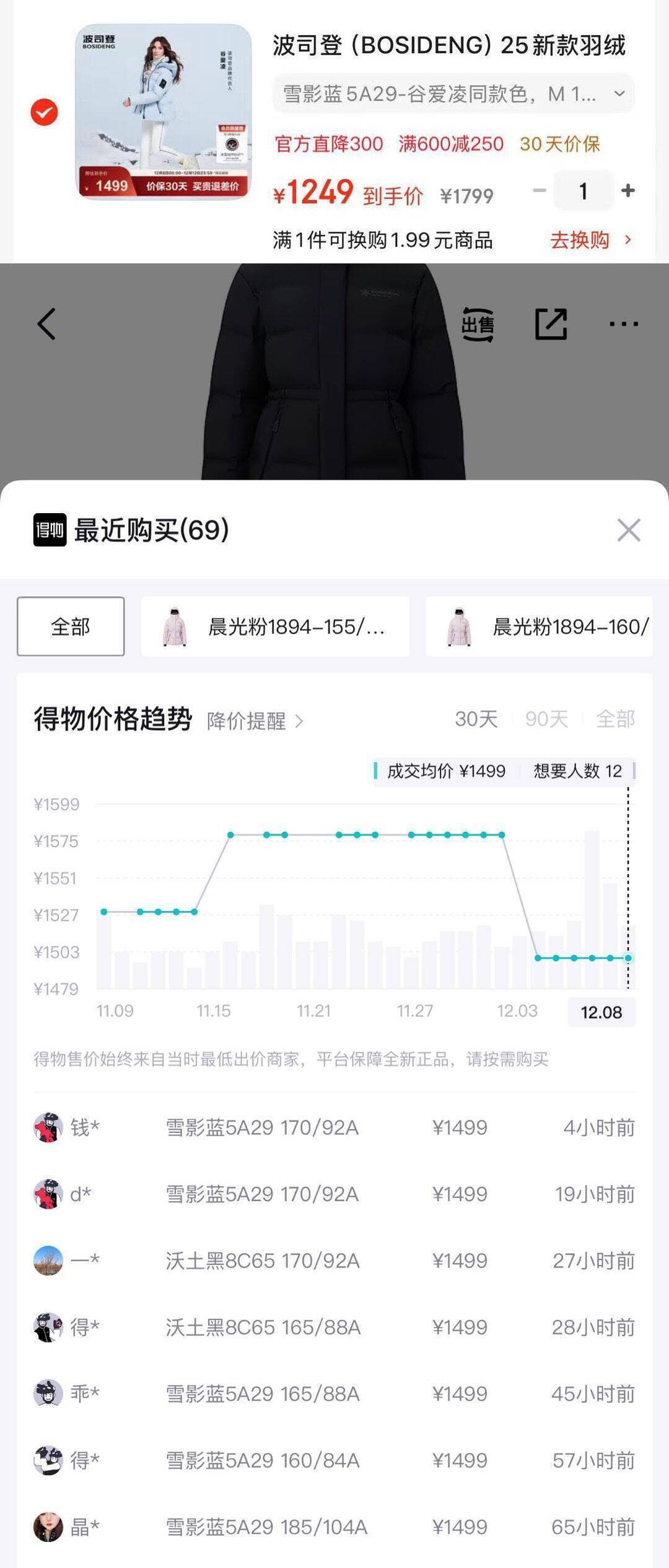Filter by 晨光粉1894-160 variant
Screen dimensions: 669x1568
click(x=539, y=627)
